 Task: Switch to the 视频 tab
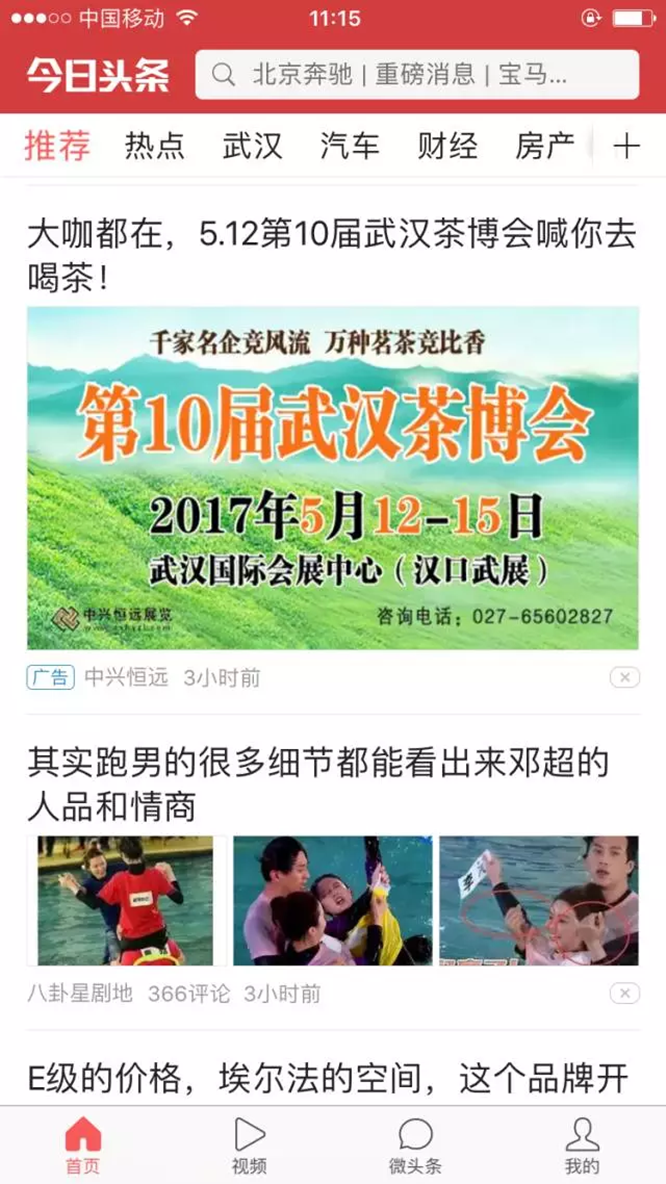click(x=249, y=1146)
